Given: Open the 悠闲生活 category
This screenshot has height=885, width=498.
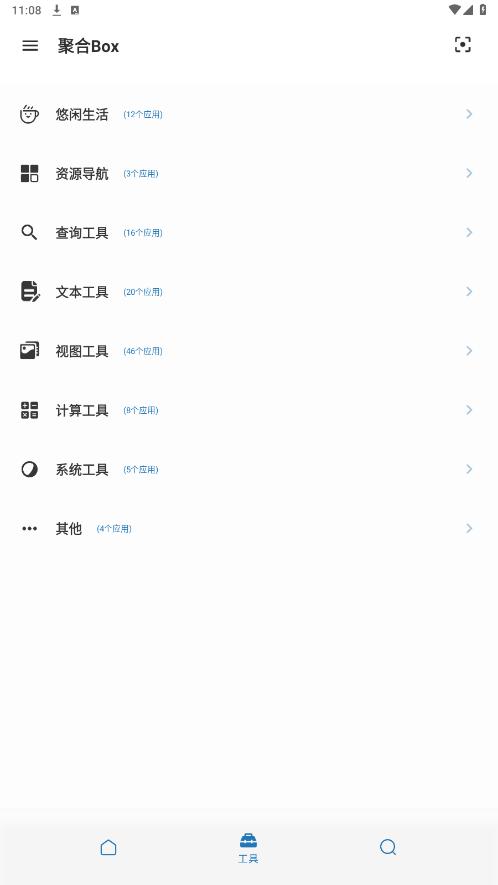Looking at the screenshot, I should tap(249, 114).
